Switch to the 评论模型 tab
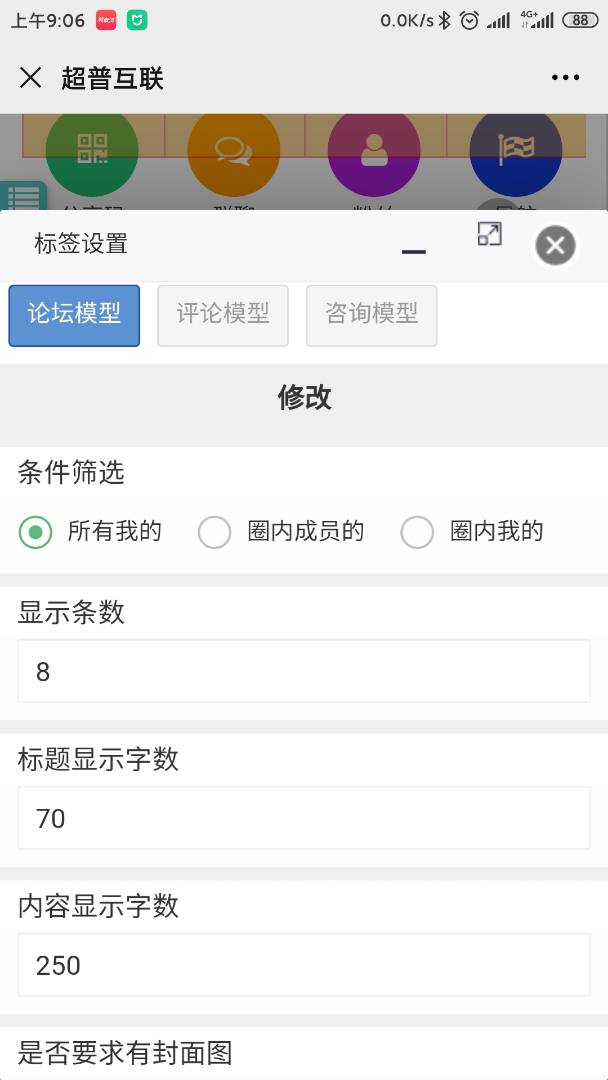This screenshot has height=1080, width=608. coord(223,315)
